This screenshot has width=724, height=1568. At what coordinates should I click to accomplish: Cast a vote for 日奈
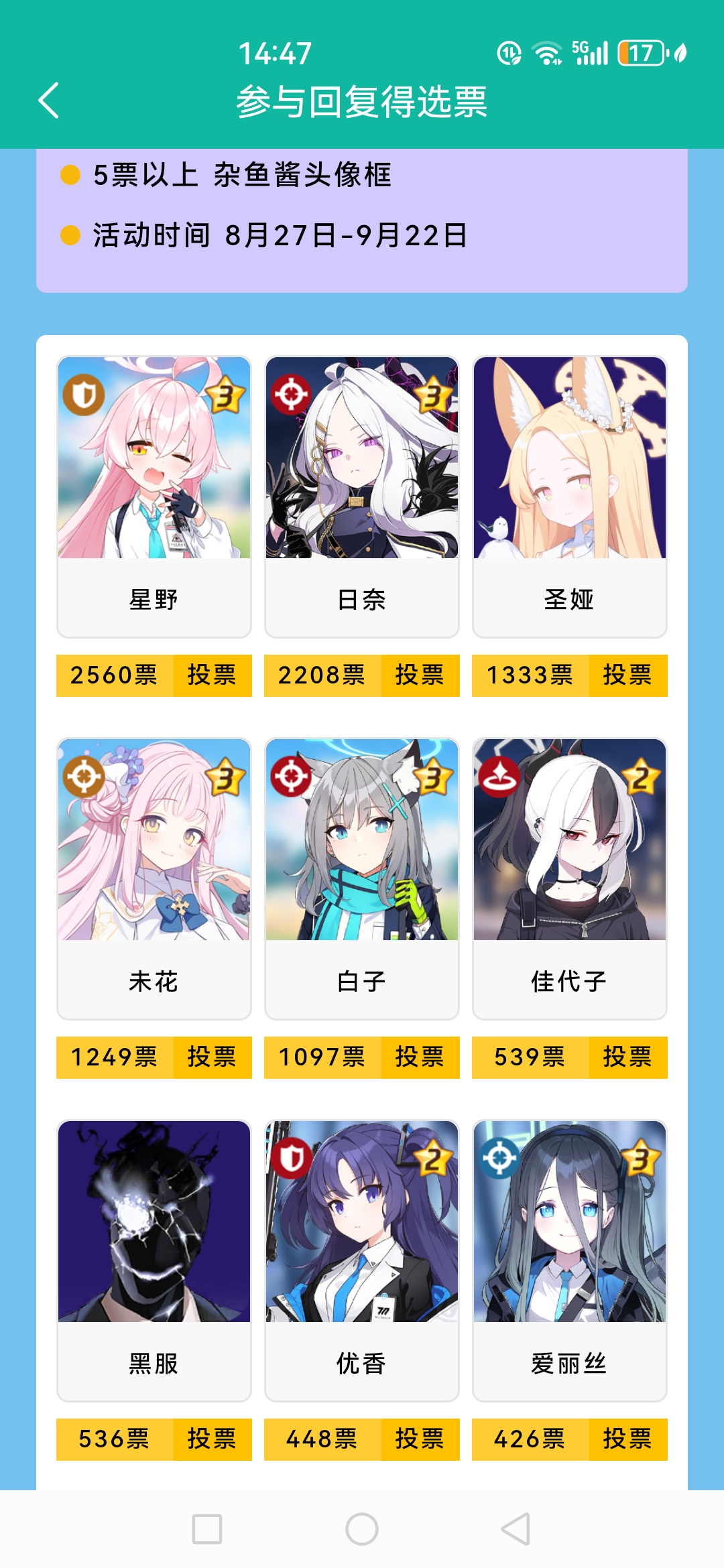point(420,675)
